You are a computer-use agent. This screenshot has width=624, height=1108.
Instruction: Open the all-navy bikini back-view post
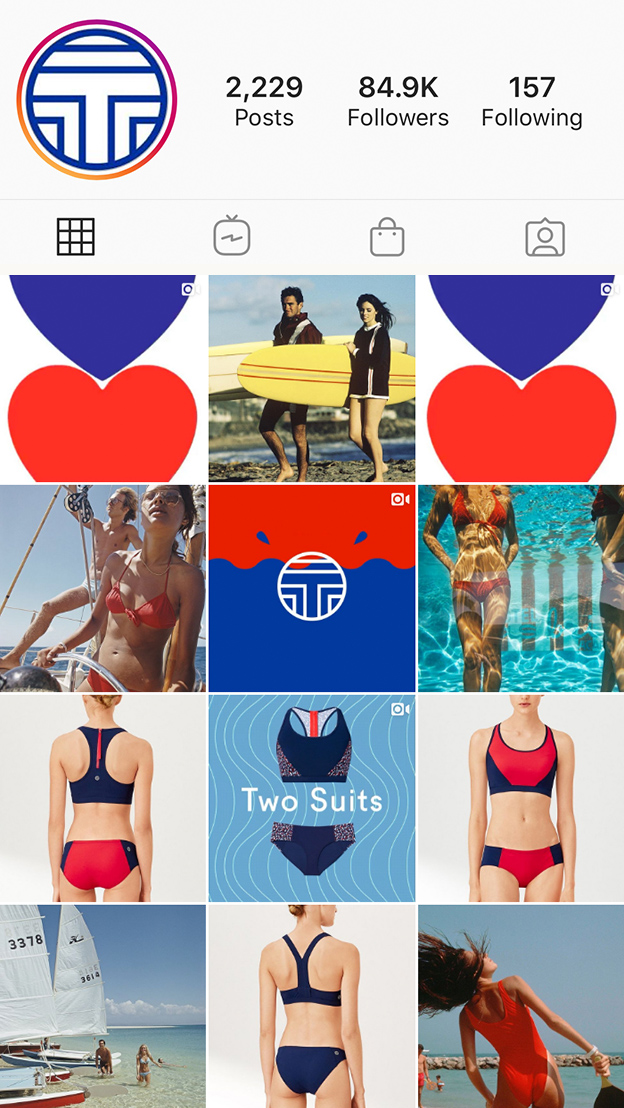point(312,1006)
